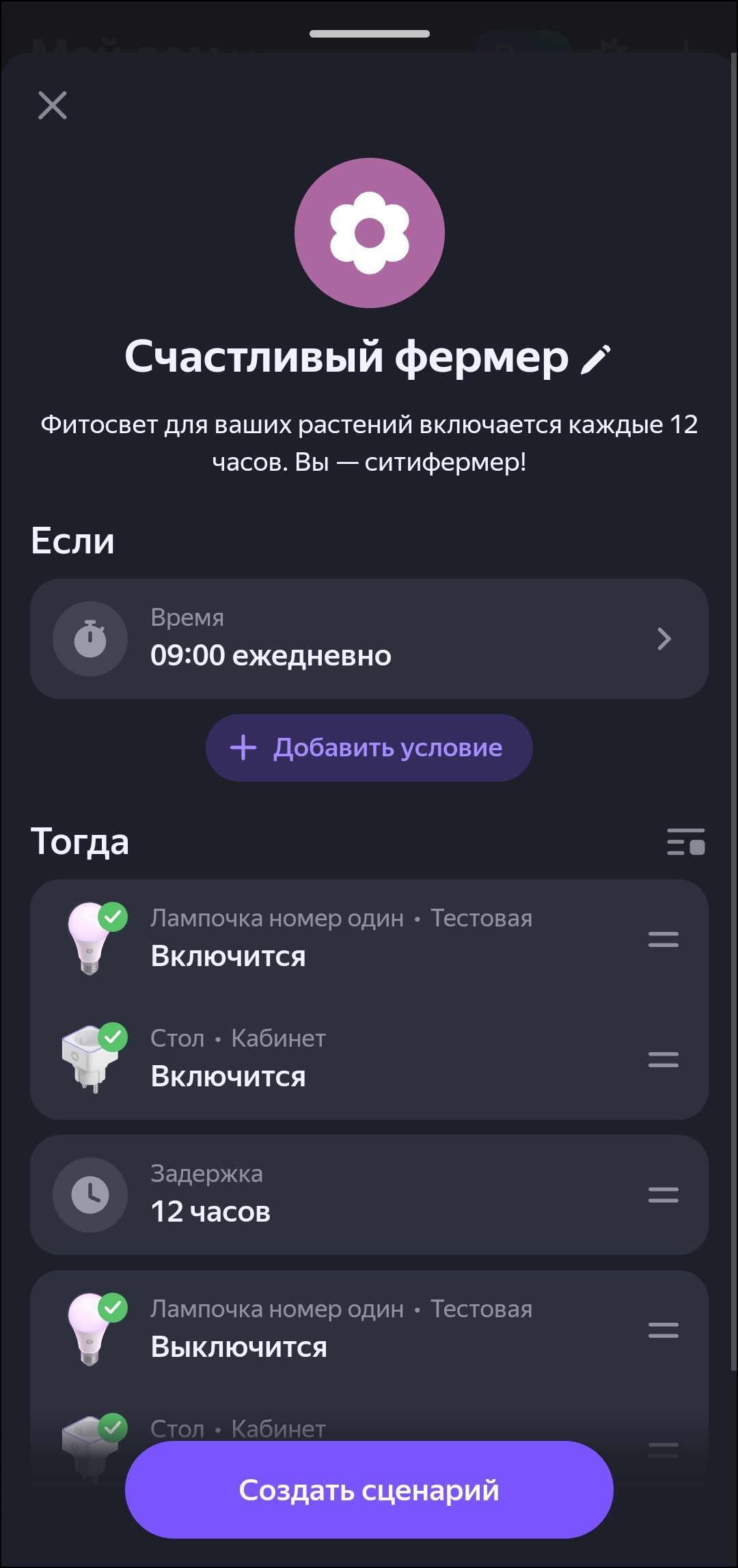Screen dimensions: 738x1568
Task: Open the Если section header
Action: [x=75, y=540]
